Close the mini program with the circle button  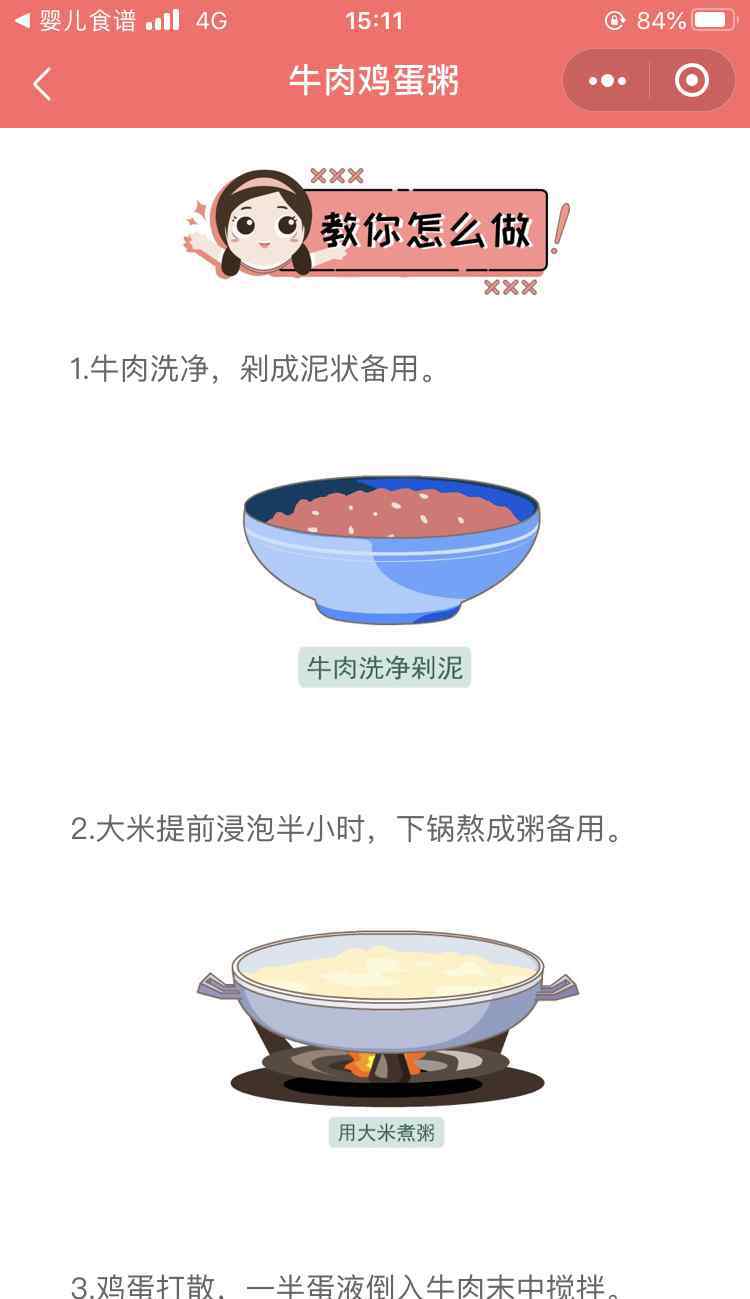tap(692, 81)
